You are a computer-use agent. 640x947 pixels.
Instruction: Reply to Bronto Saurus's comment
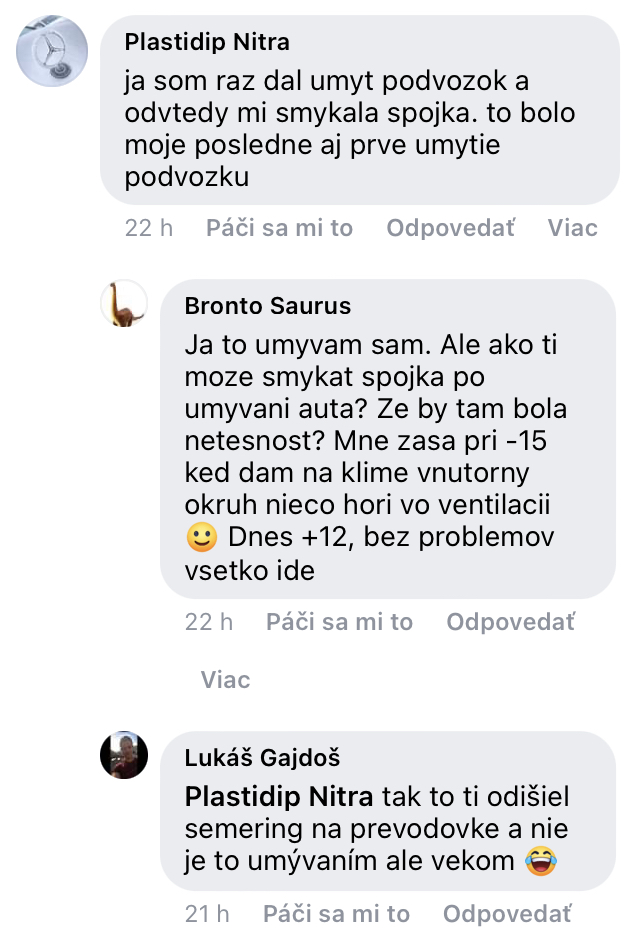511,621
